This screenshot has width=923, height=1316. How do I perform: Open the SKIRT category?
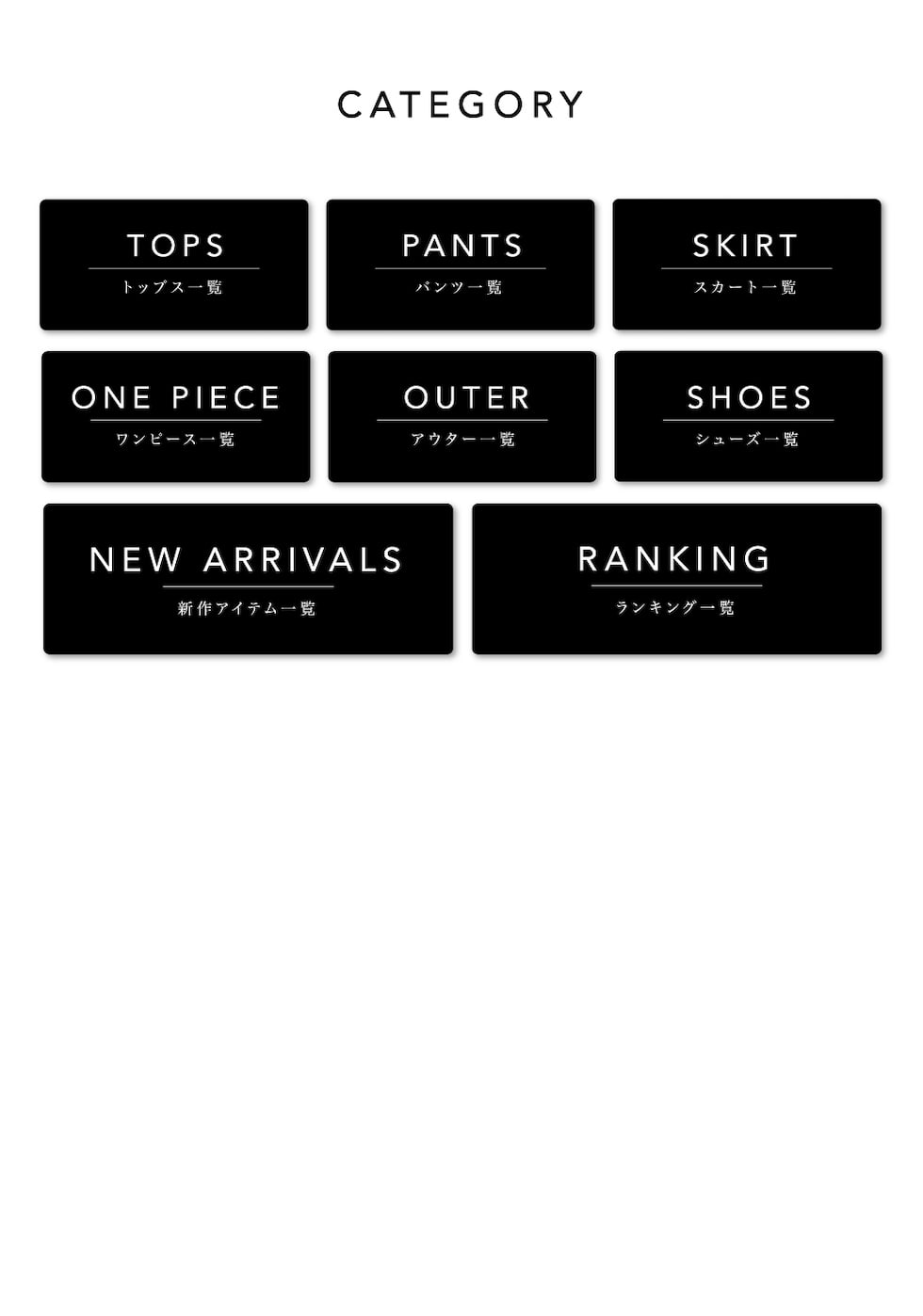pyautogui.click(x=747, y=265)
